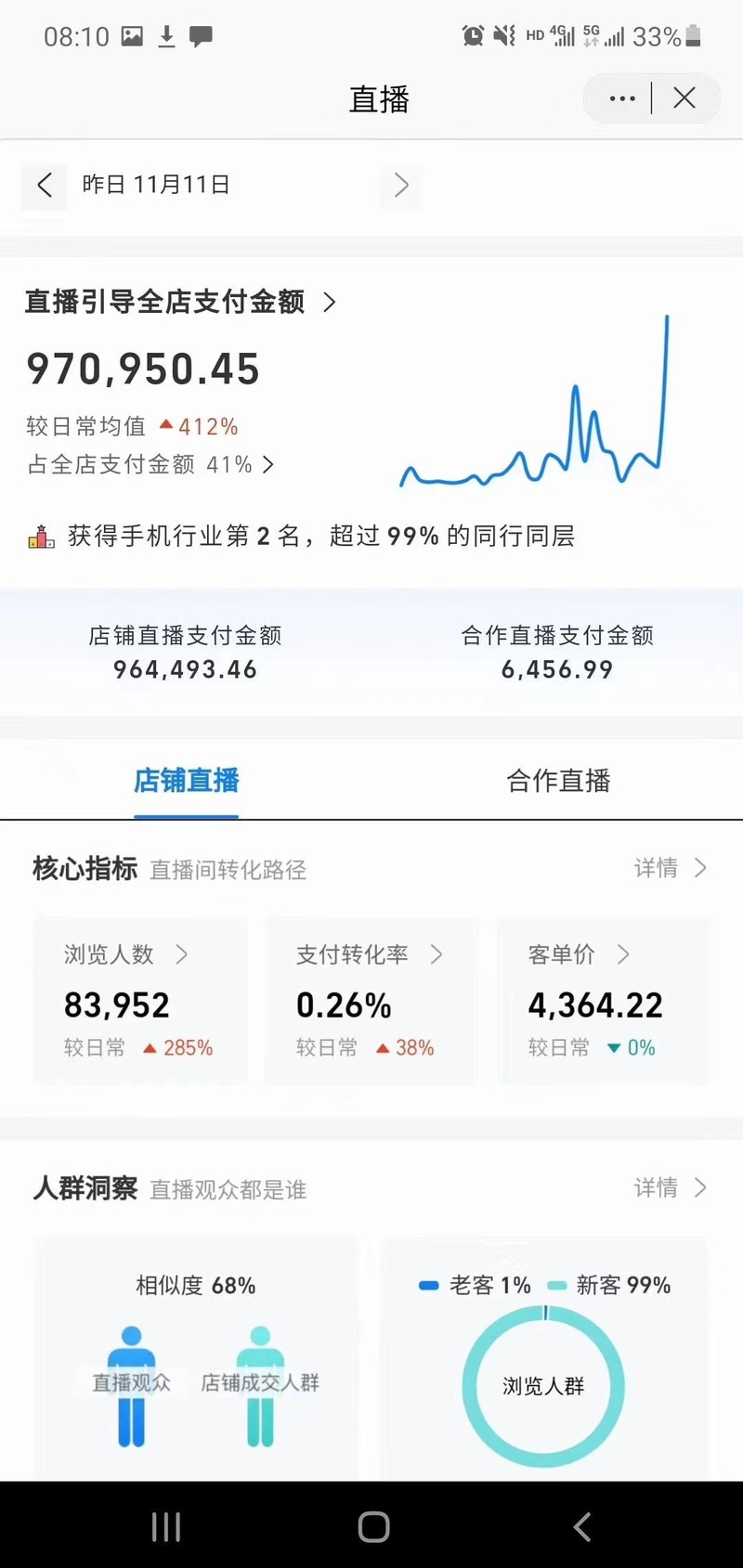Switch to the 合作直播 tab
Viewport: 743px width, 1568px height.
tap(557, 781)
